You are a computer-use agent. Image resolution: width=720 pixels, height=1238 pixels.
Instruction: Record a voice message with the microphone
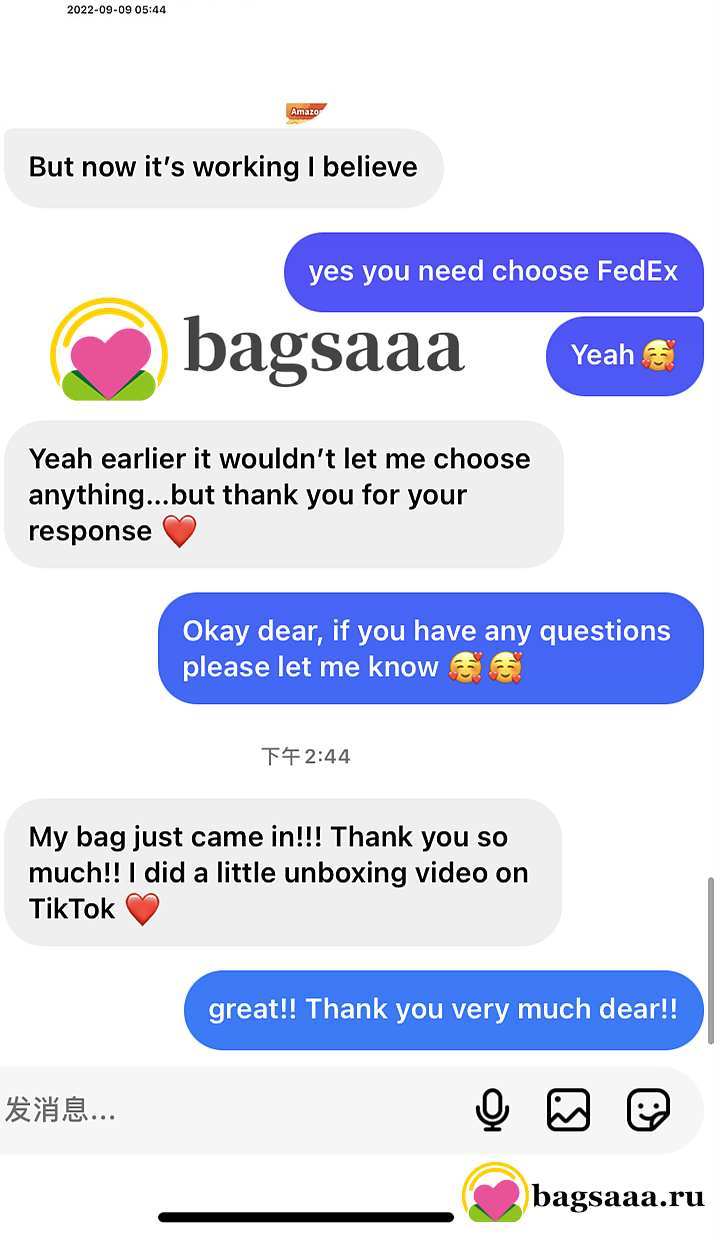492,1110
